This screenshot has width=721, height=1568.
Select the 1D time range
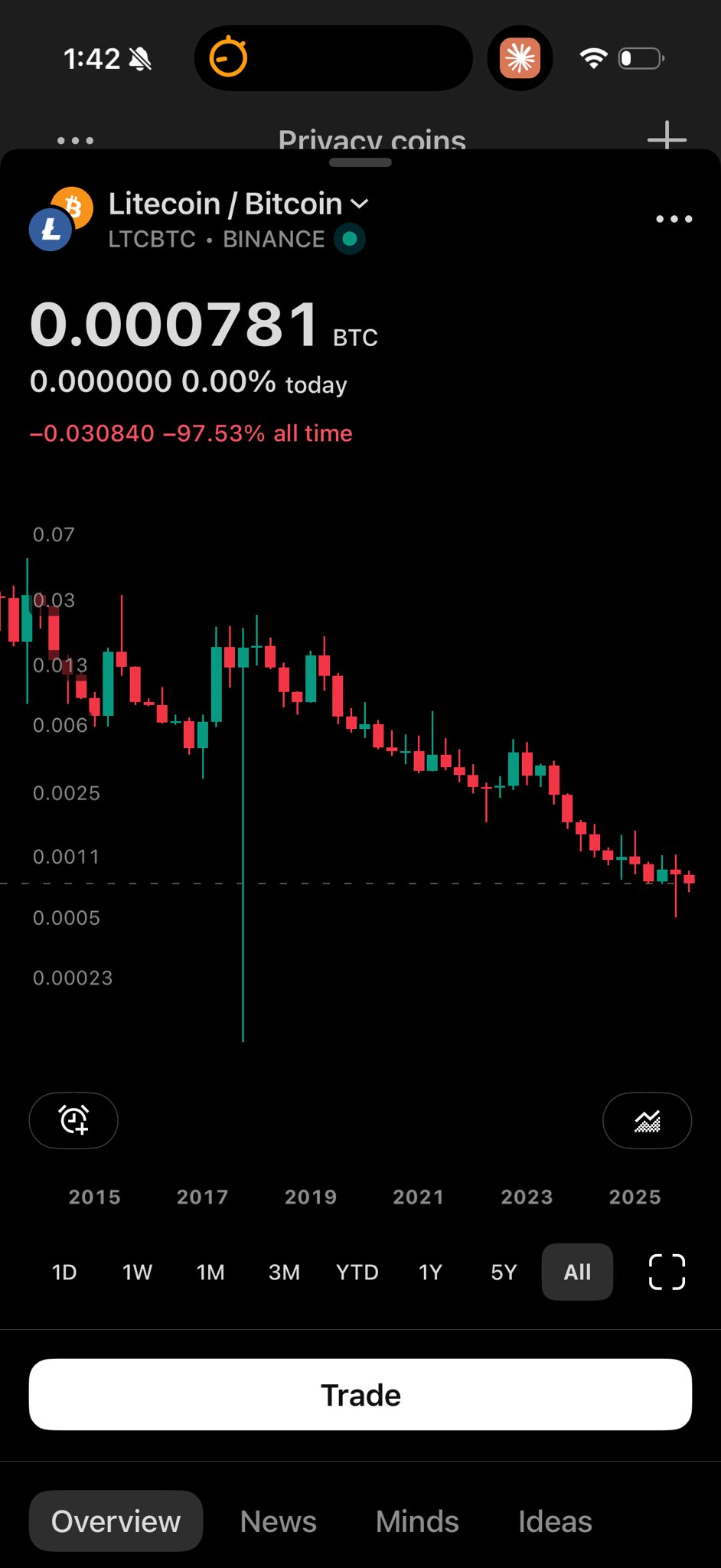(x=64, y=1272)
